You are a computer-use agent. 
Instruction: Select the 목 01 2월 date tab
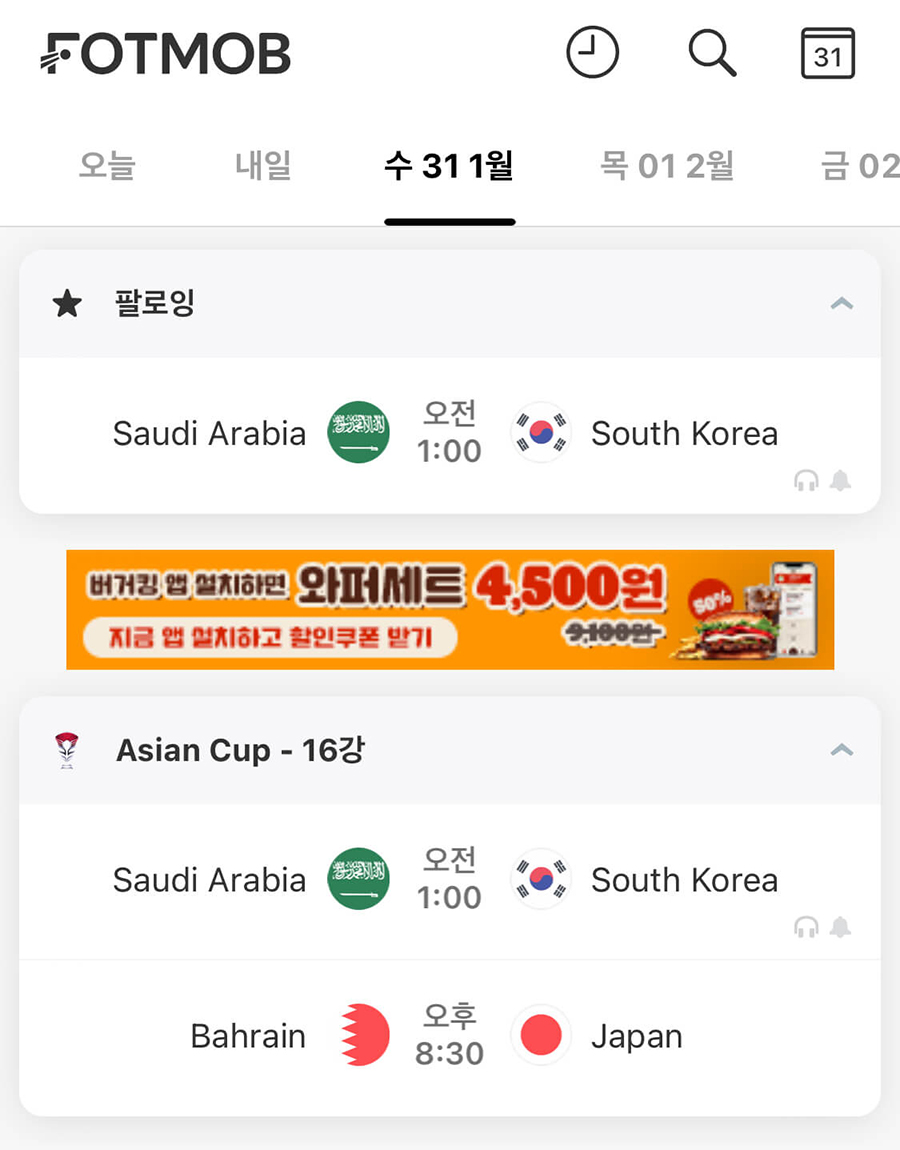(x=665, y=165)
